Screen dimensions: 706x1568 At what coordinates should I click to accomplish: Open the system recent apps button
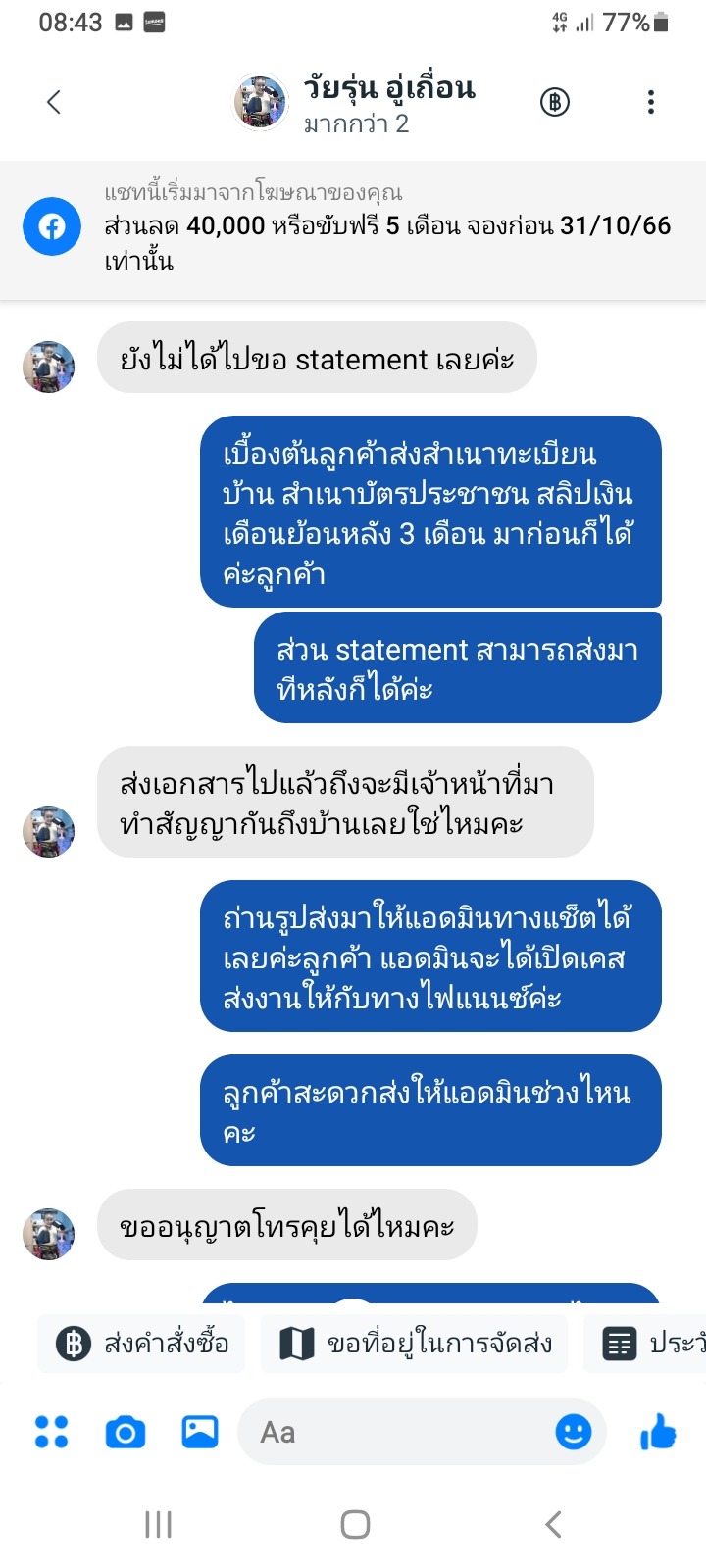pos(158,1524)
